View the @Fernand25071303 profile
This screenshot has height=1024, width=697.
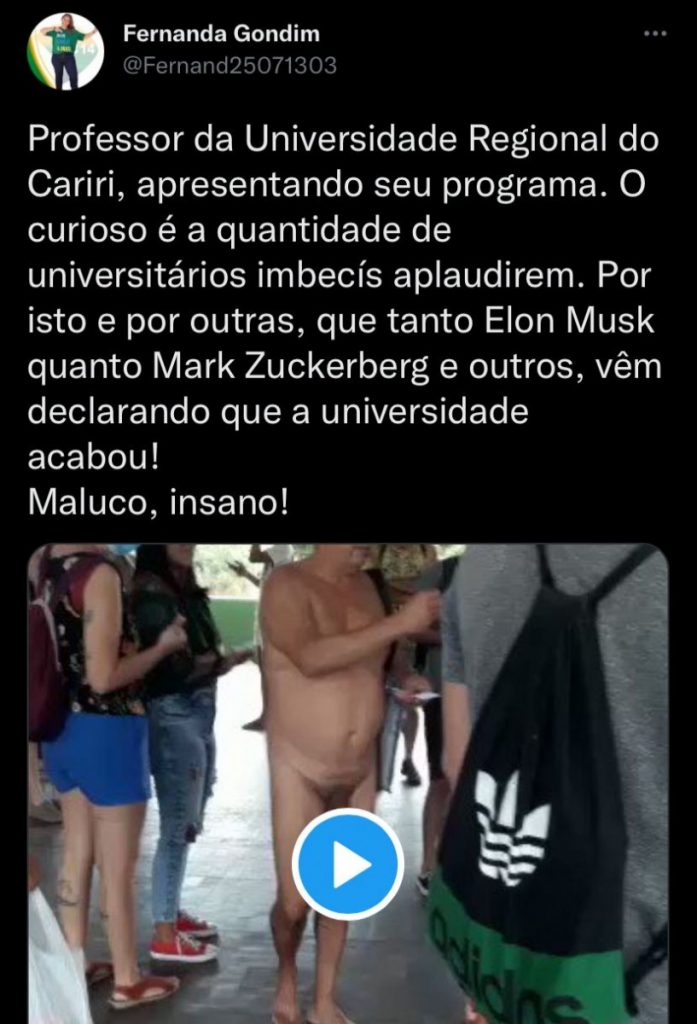coord(229,66)
